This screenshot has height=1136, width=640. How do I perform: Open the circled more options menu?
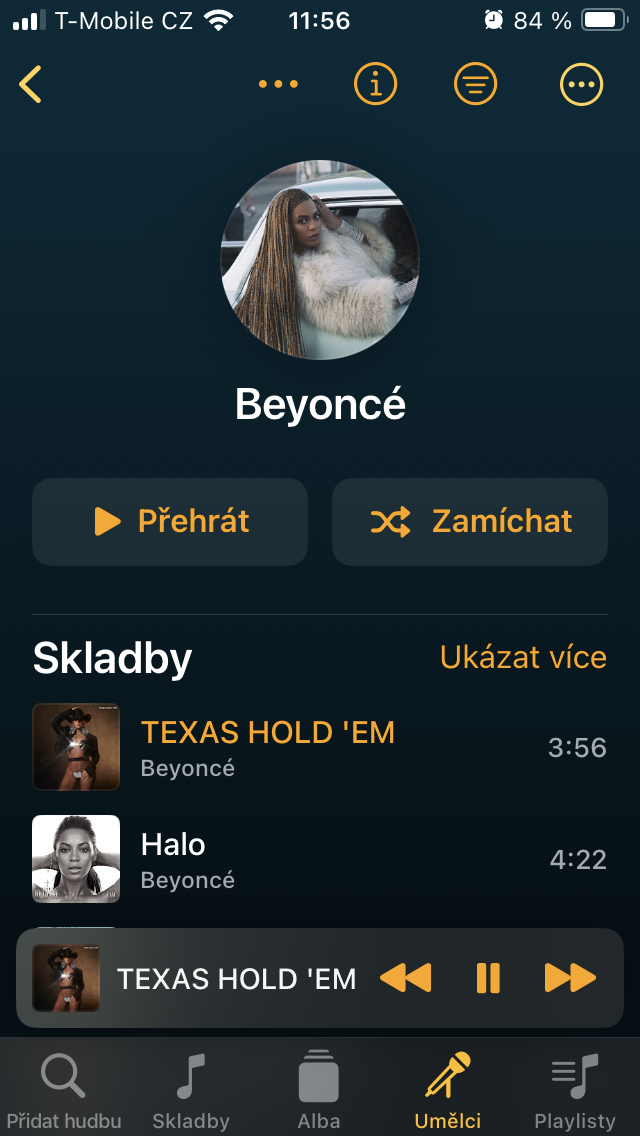click(581, 85)
